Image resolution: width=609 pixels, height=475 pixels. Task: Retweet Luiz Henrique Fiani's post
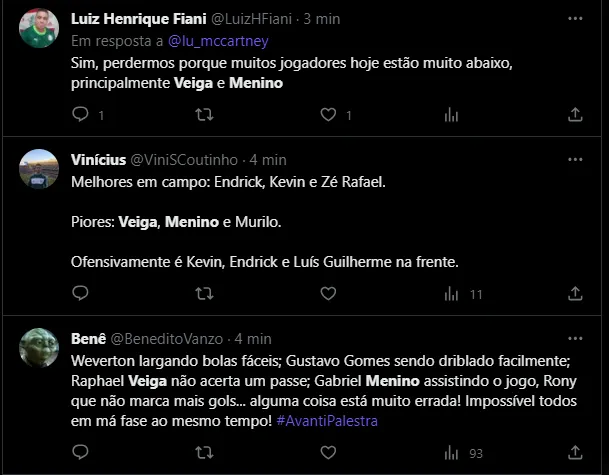(204, 115)
